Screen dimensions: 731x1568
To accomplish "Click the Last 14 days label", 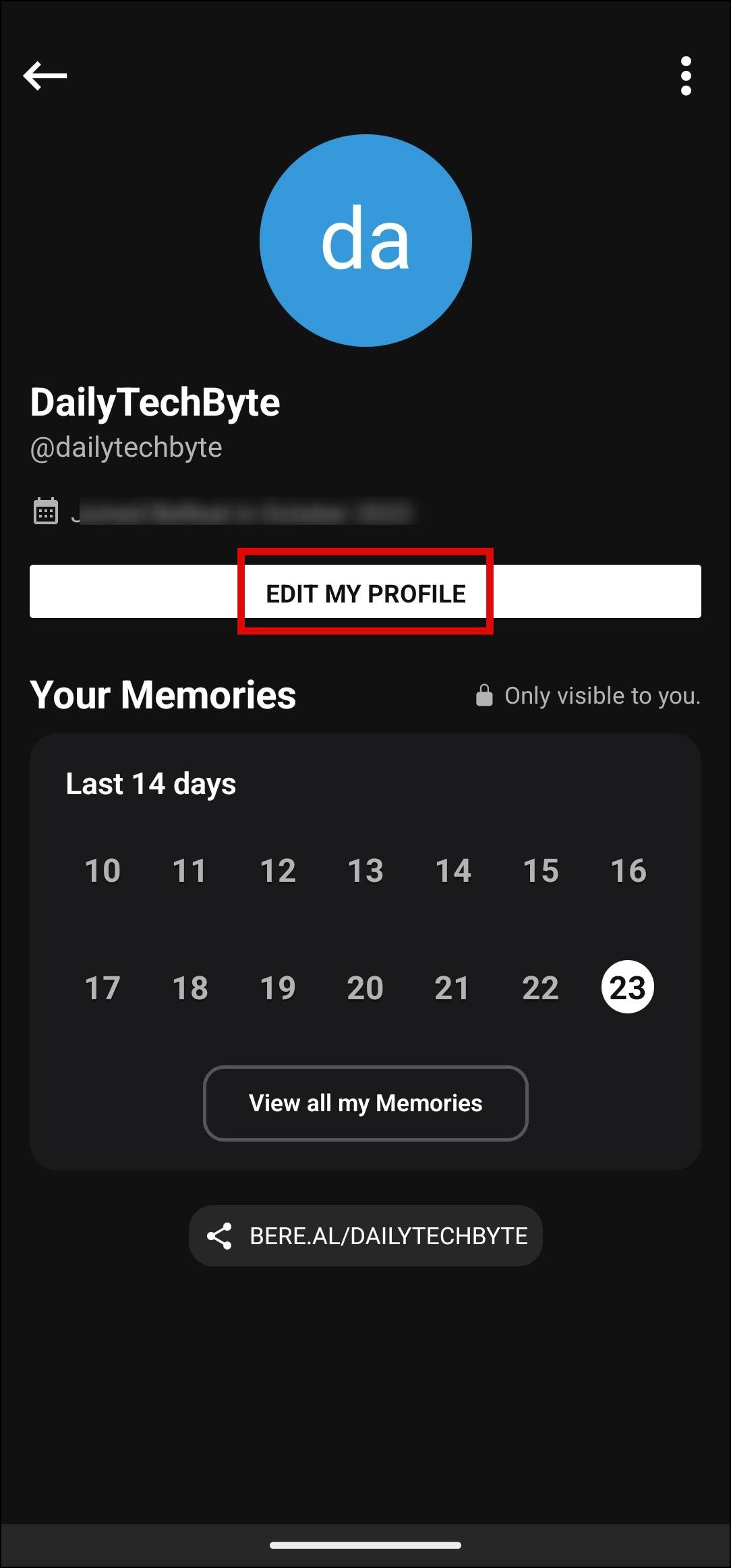I will [x=150, y=783].
